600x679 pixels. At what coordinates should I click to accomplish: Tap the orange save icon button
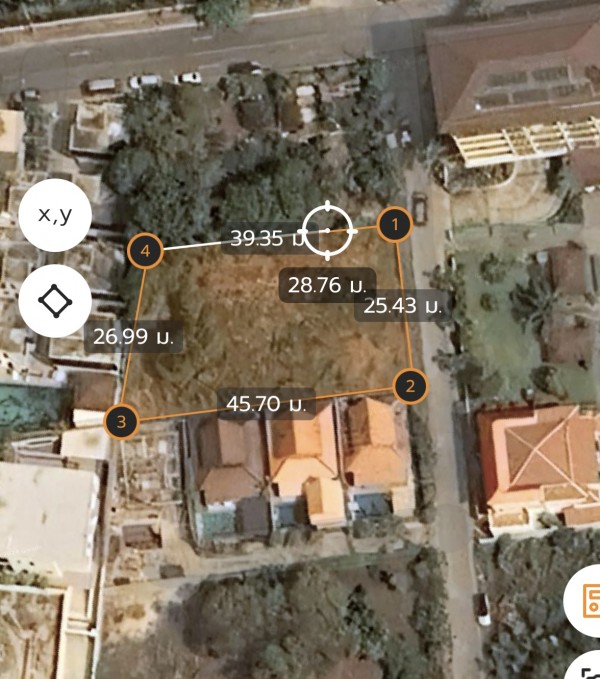pos(587,601)
